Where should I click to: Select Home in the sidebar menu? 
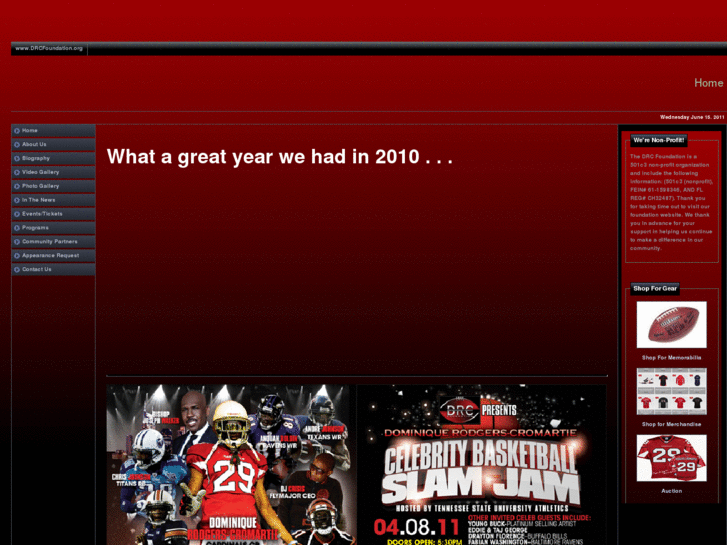[x=30, y=130]
